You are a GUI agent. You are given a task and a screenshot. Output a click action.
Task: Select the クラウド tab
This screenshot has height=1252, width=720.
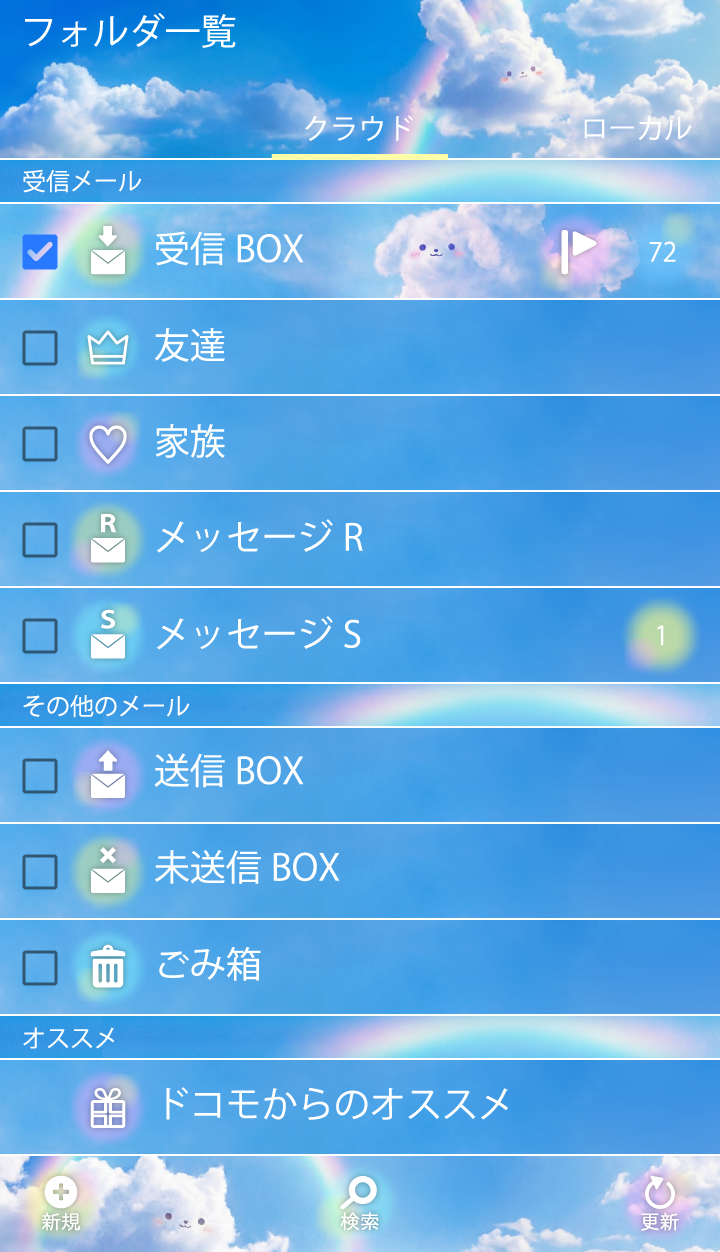[359, 128]
